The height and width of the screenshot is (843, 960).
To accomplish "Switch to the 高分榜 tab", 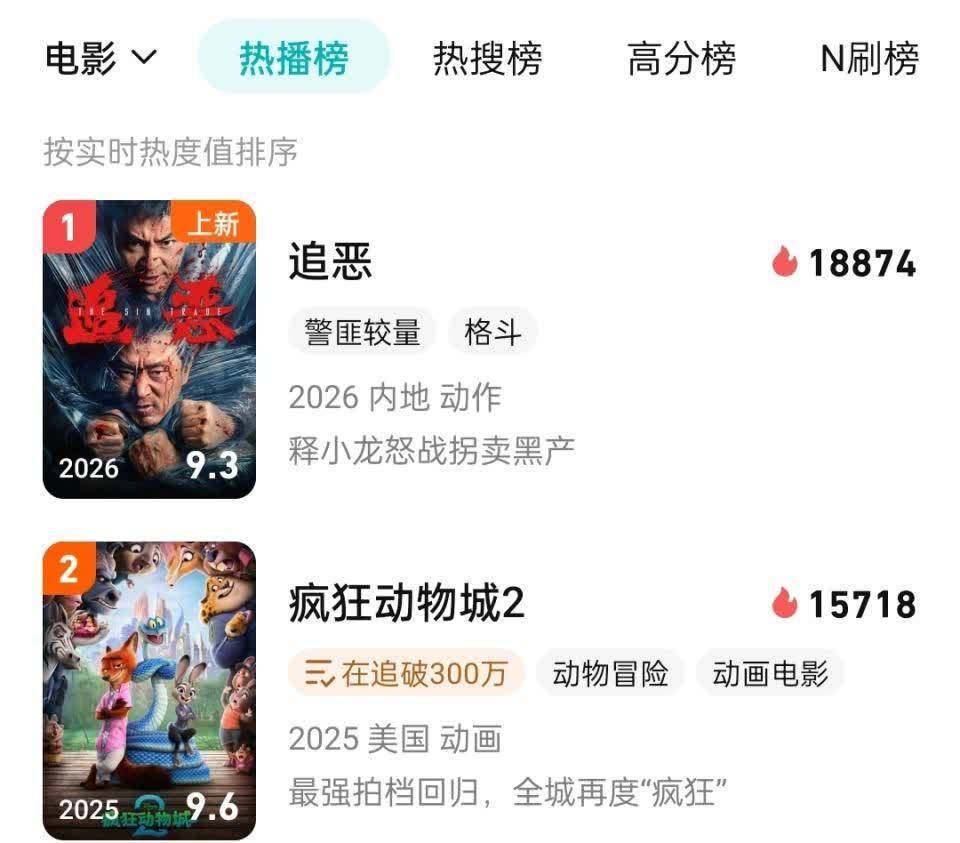I will tap(681, 58).
